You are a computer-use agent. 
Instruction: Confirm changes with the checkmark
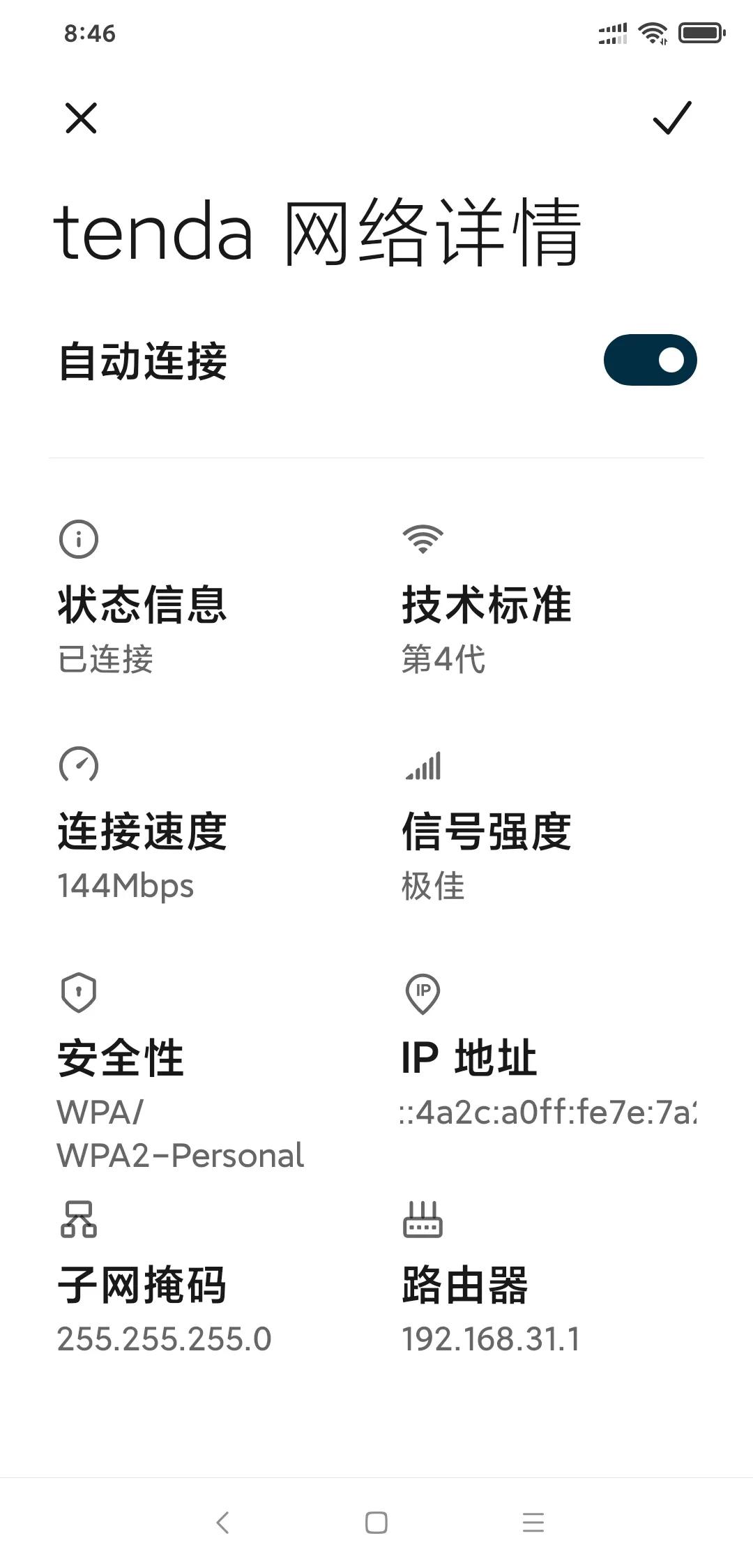click(671, 119)
